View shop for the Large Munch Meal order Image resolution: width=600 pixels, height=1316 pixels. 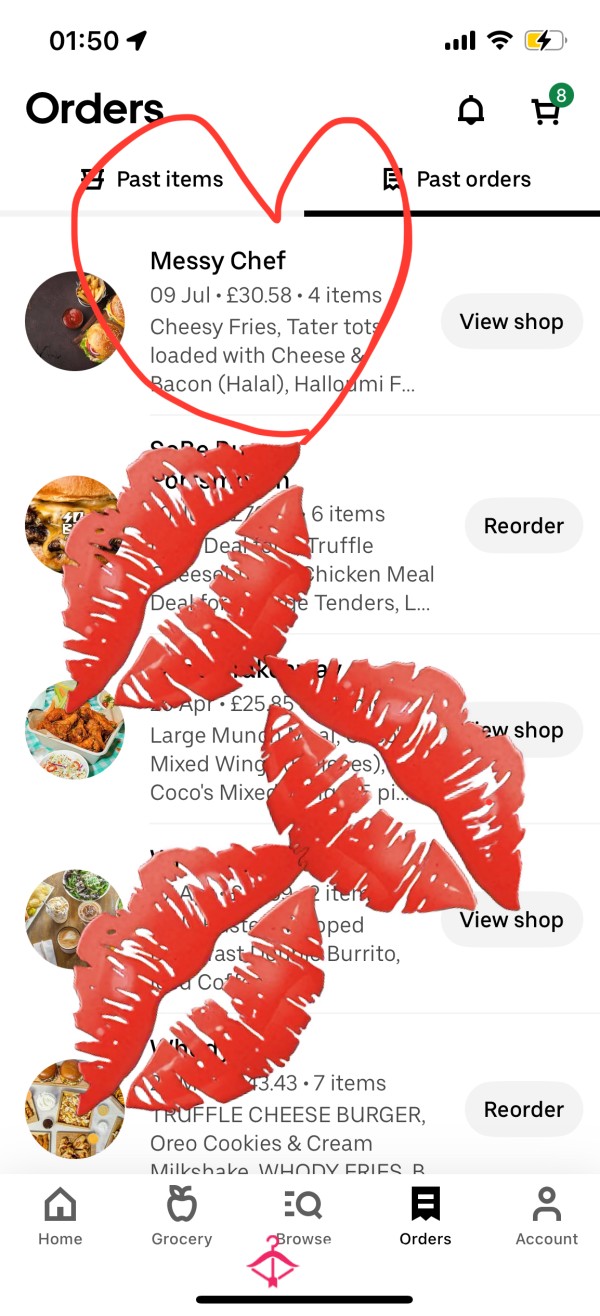pyautogui.click(x=511, y=731)
